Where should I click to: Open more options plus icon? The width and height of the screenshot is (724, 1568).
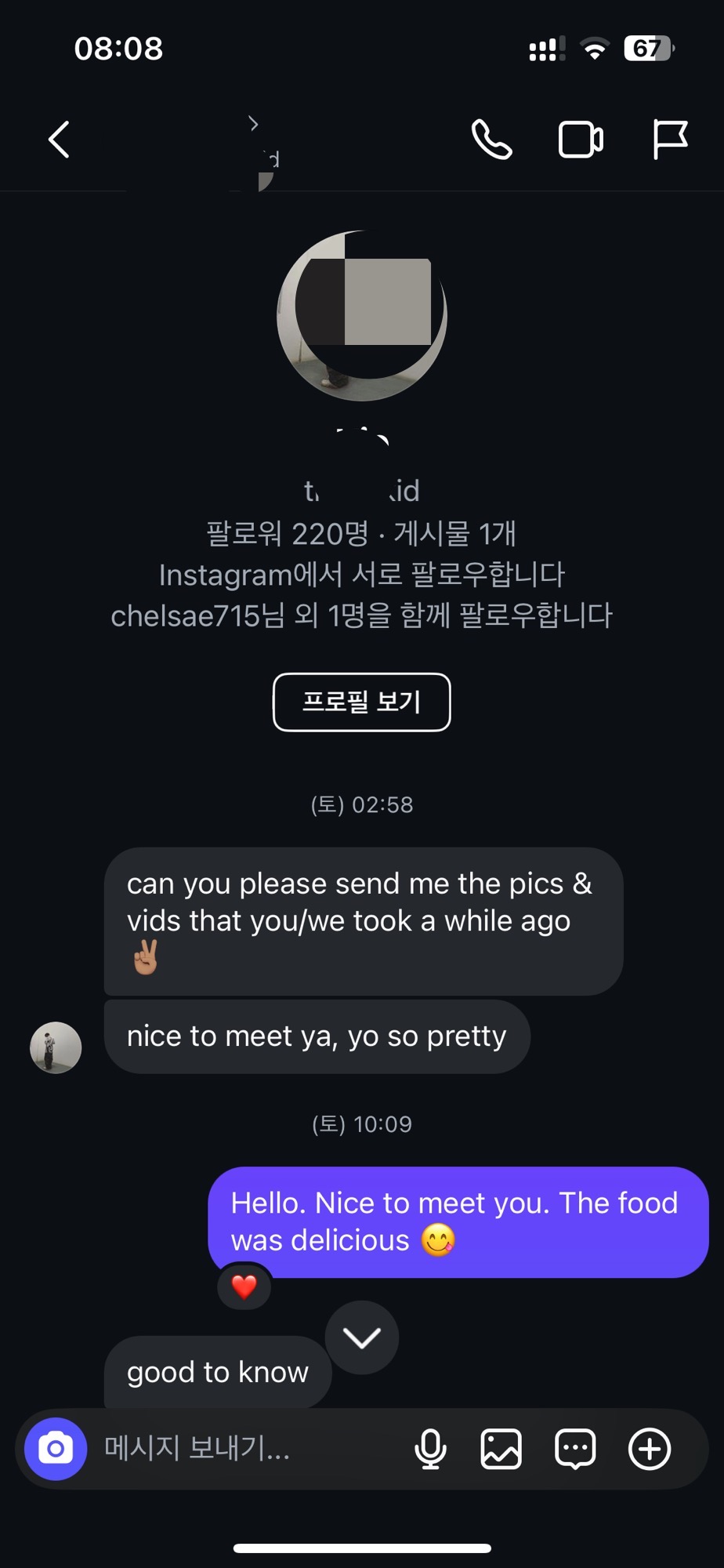pos(650,1449)
